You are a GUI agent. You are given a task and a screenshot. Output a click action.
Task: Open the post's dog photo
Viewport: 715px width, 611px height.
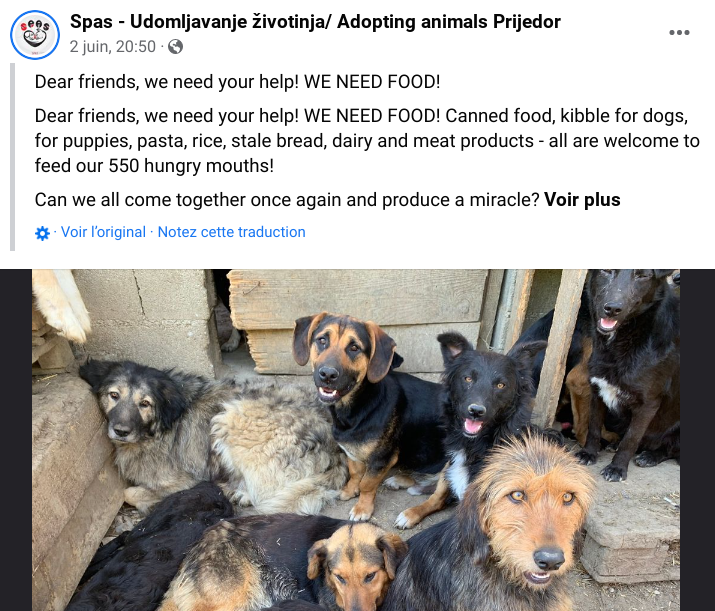point(356,440)
